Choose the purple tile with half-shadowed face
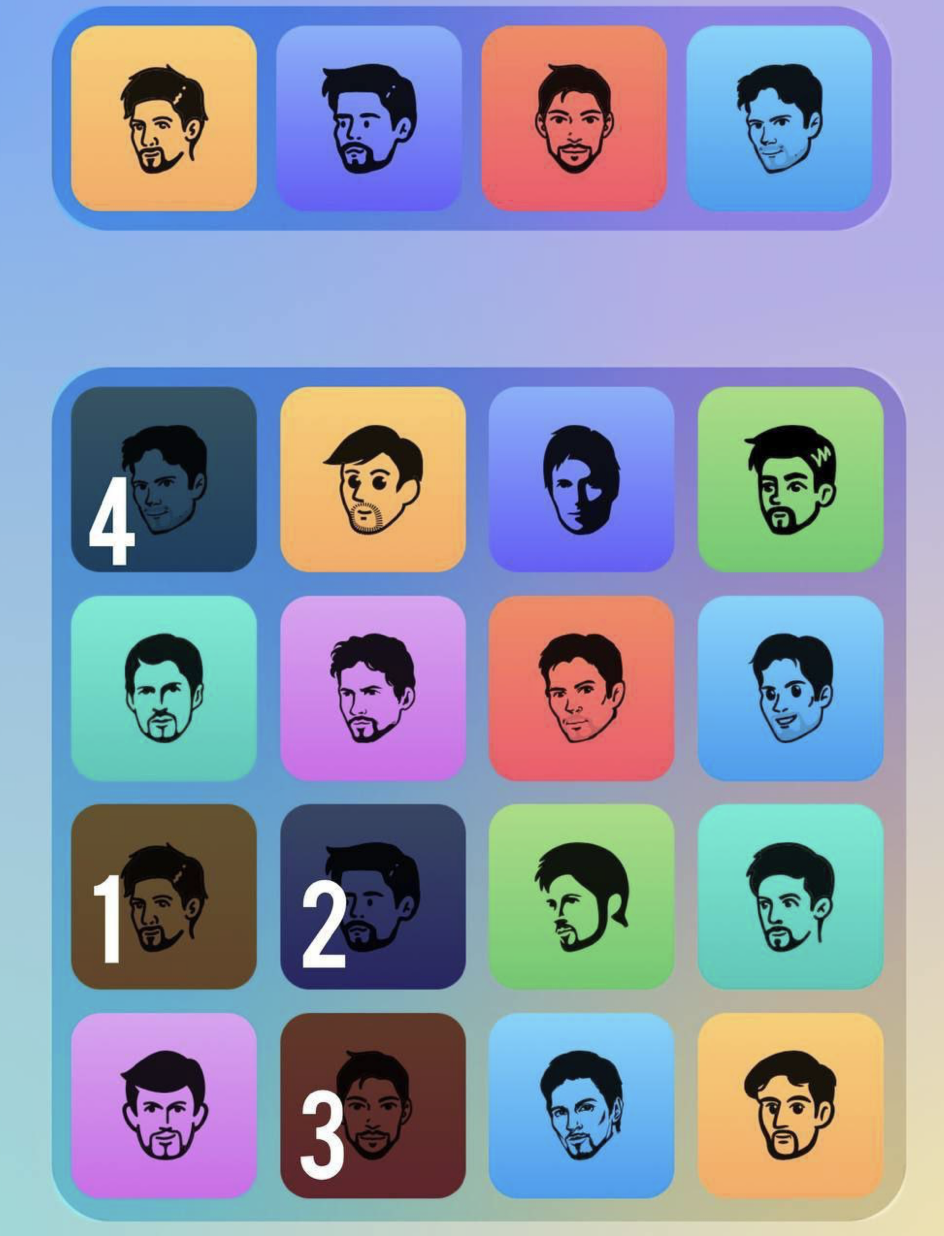Image resolution: width=944 pixels, height=1236 pixels. 581,479
